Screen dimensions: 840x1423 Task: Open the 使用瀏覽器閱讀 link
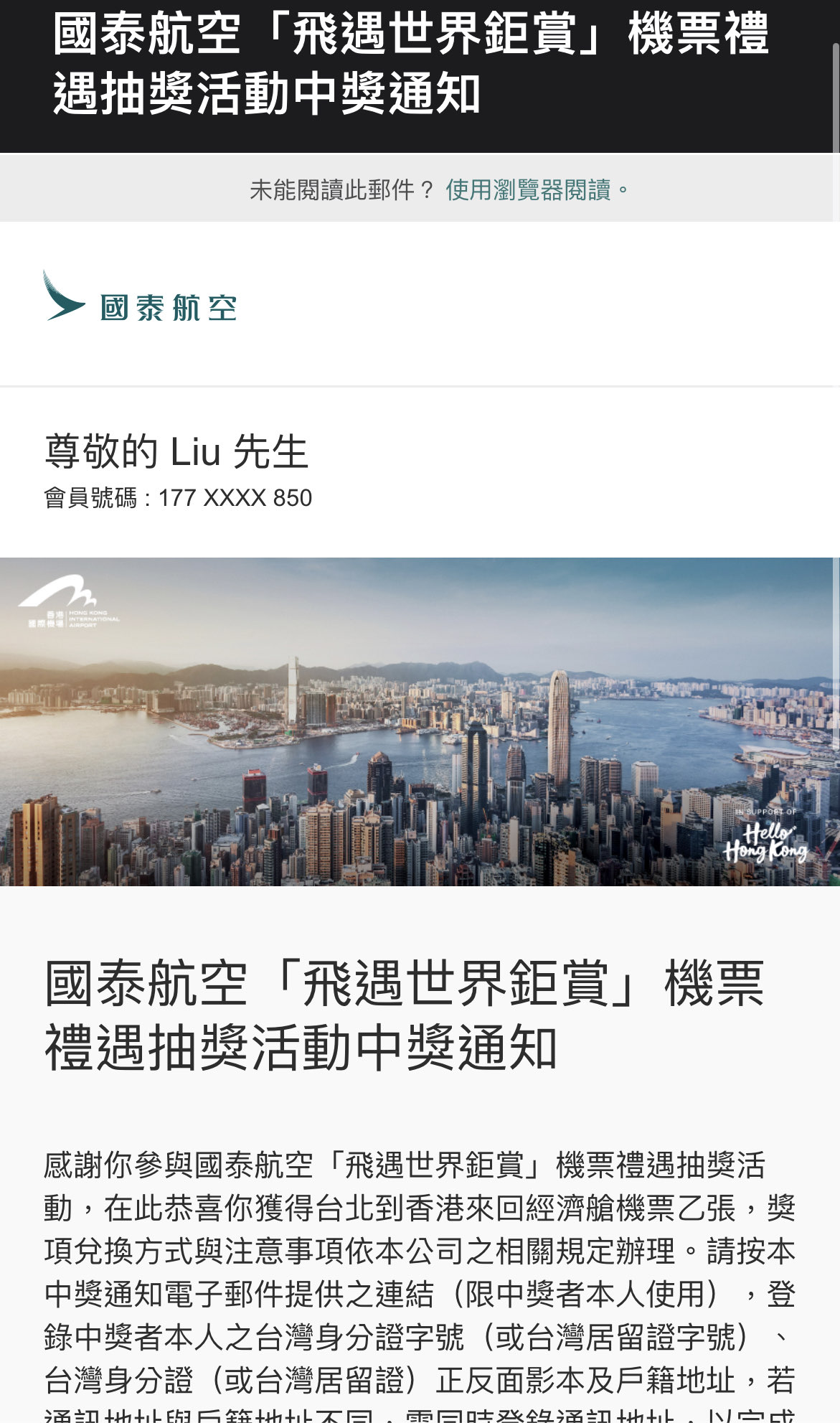(528, 190)
